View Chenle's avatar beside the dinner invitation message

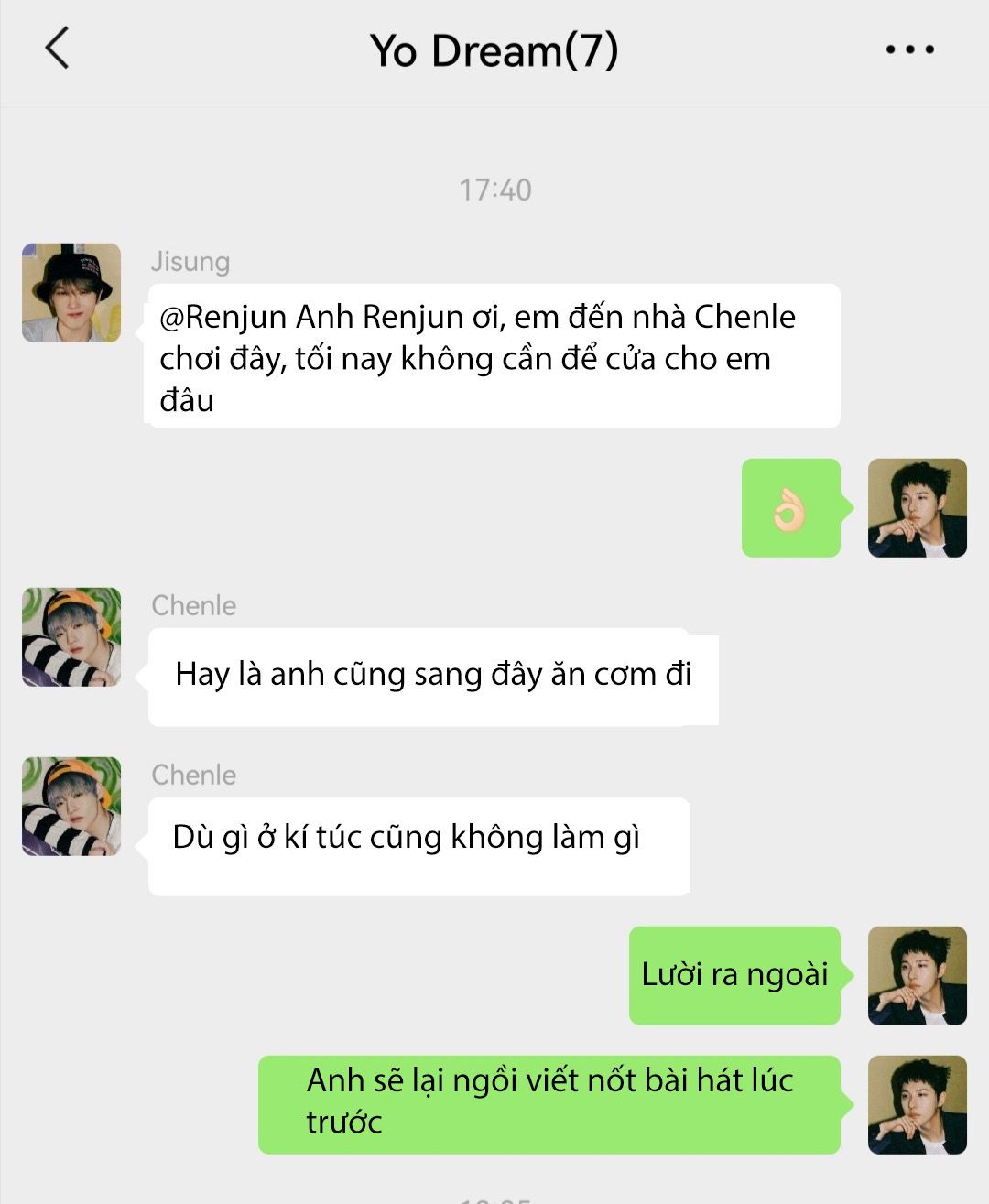click(71, 637)
